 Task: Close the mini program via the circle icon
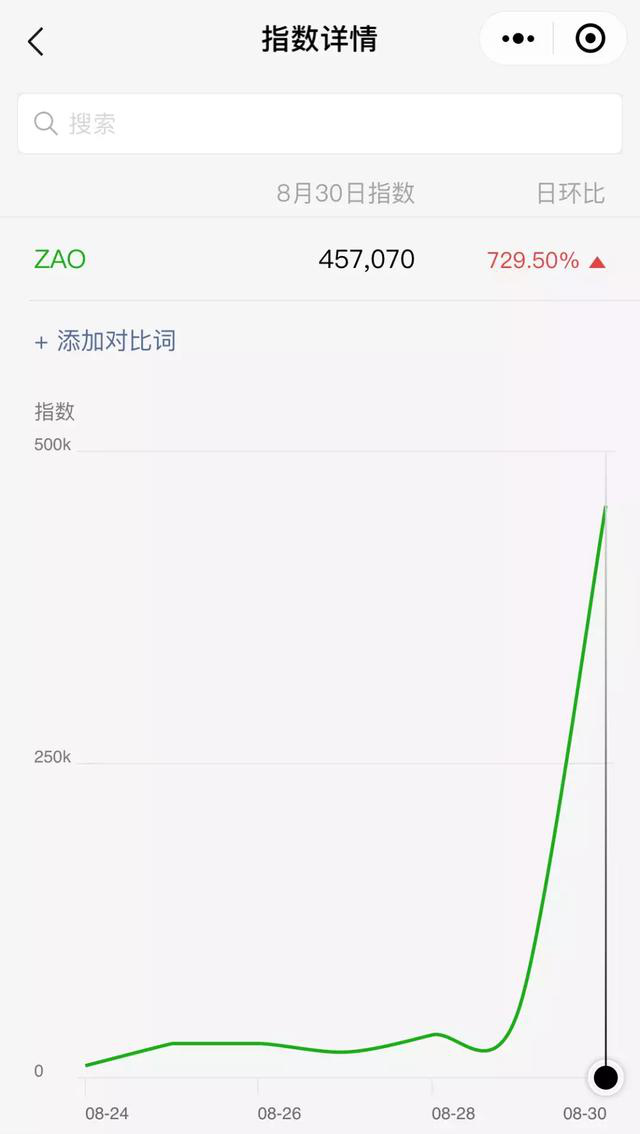(591, 39)
